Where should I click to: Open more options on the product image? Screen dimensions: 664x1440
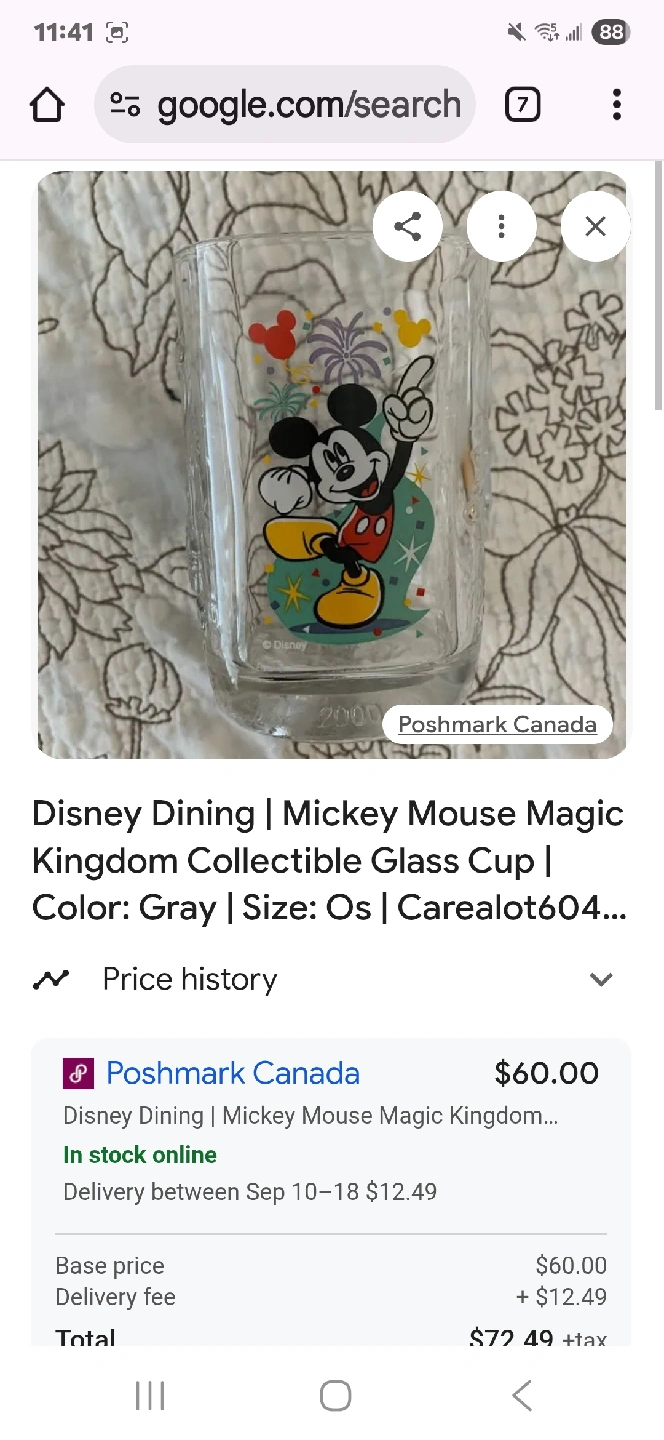point(502,227)
